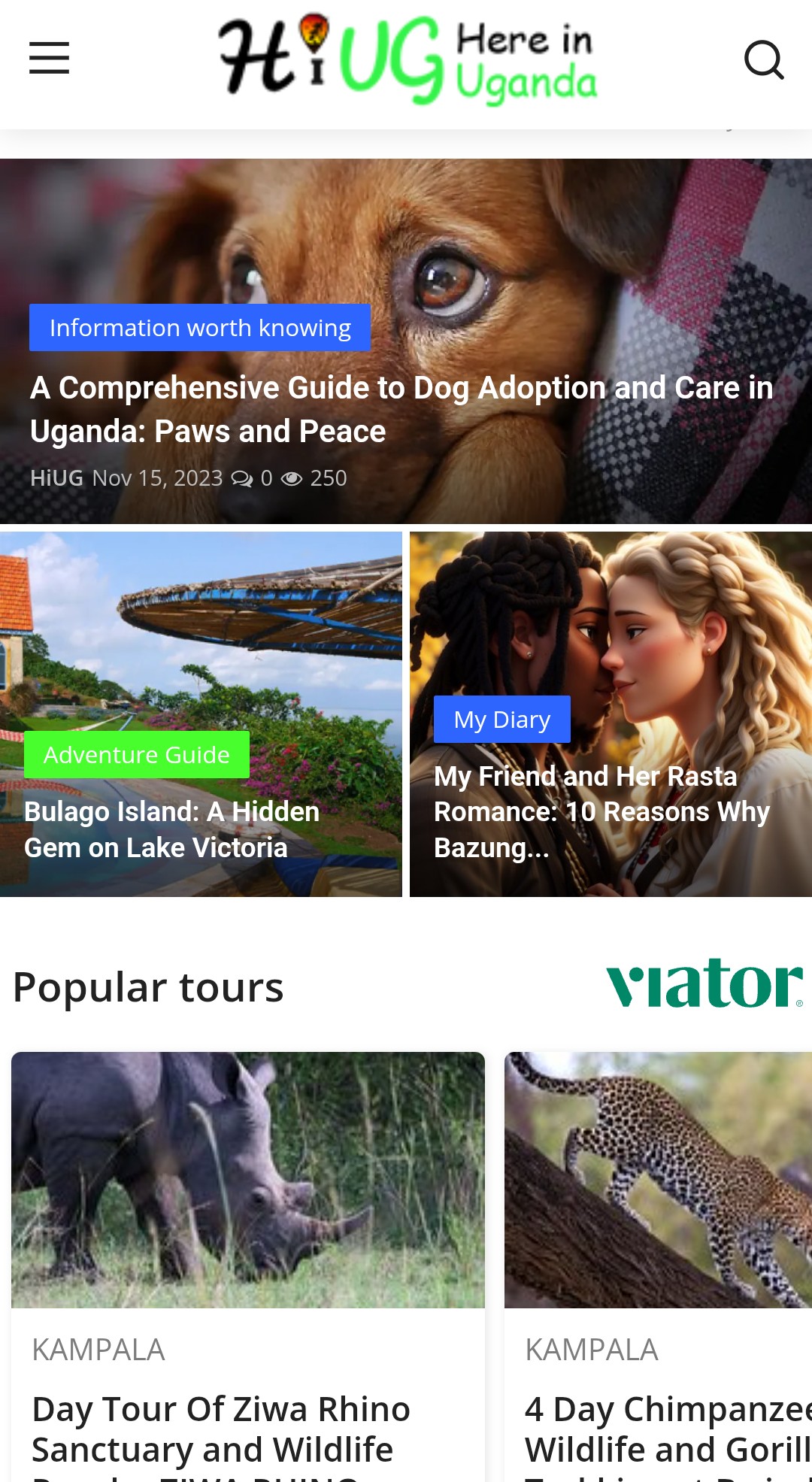This screenshot has width=812, height=1482.
Task: Select the Information worth knowing category tag
Action: click(x=200, y=328)
